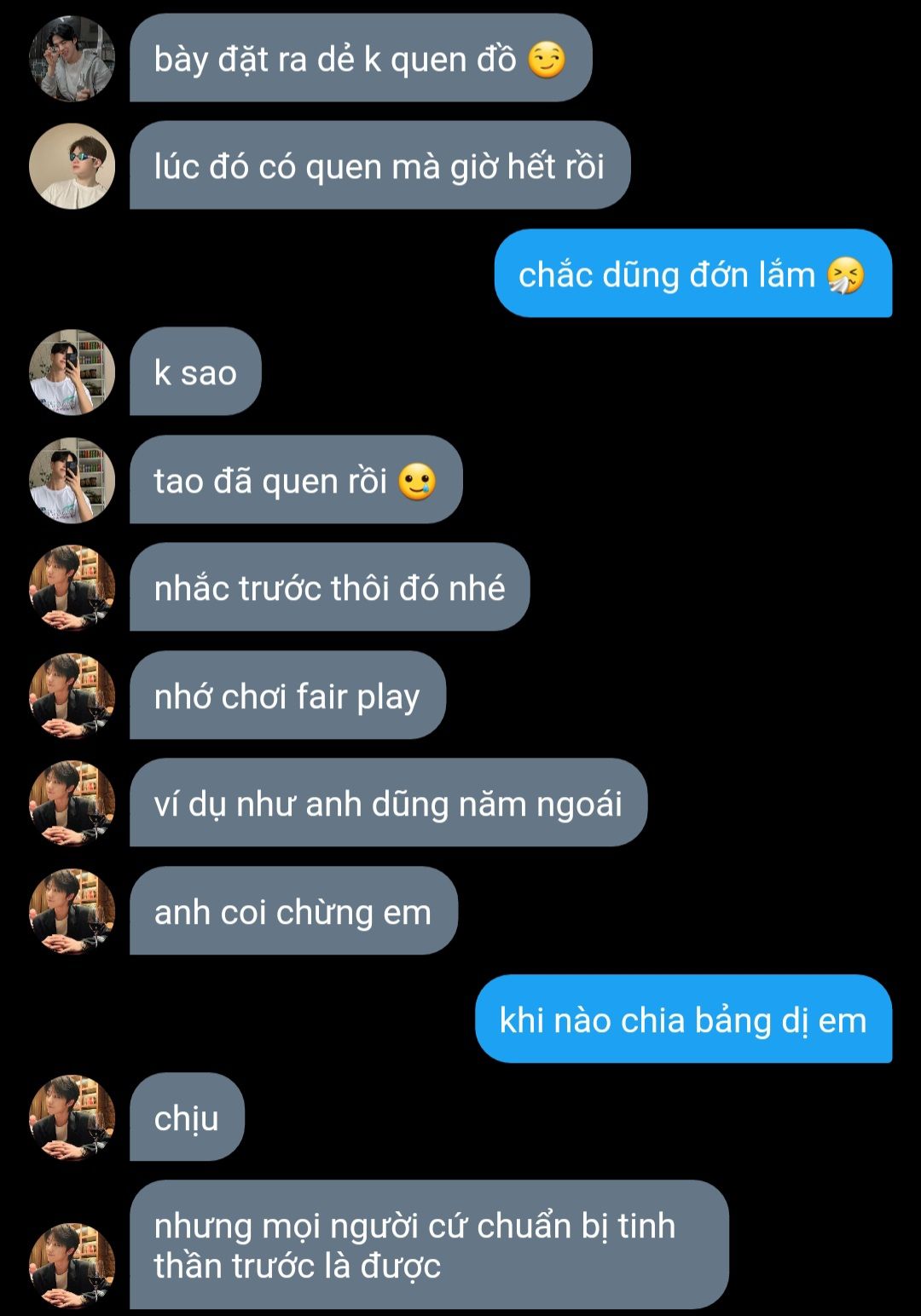Select sent message "khi nào chia bảng dị em"
The height and width of the screenshot is (1316, 921).
[x=682, y=1019]
